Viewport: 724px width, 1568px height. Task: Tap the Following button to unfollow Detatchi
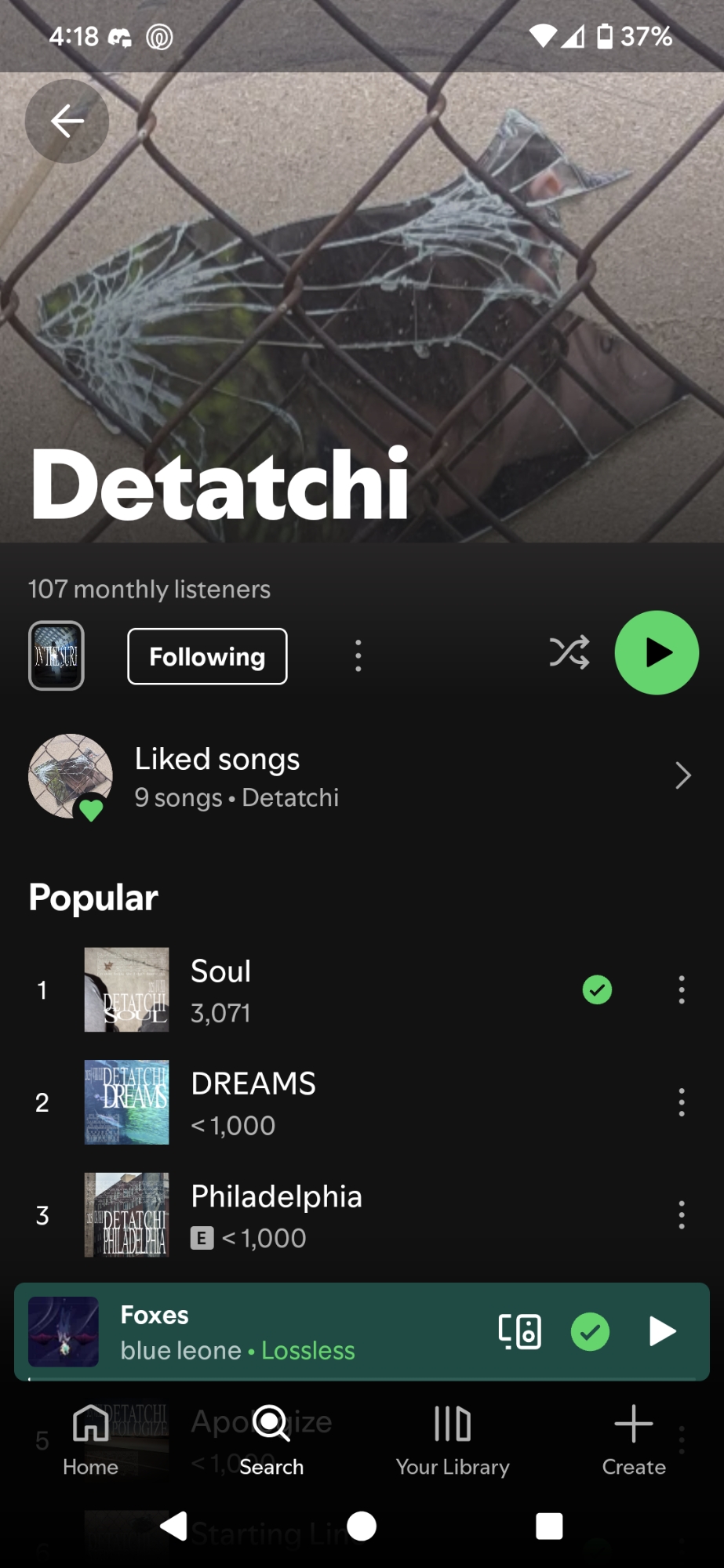click(207, 656)
